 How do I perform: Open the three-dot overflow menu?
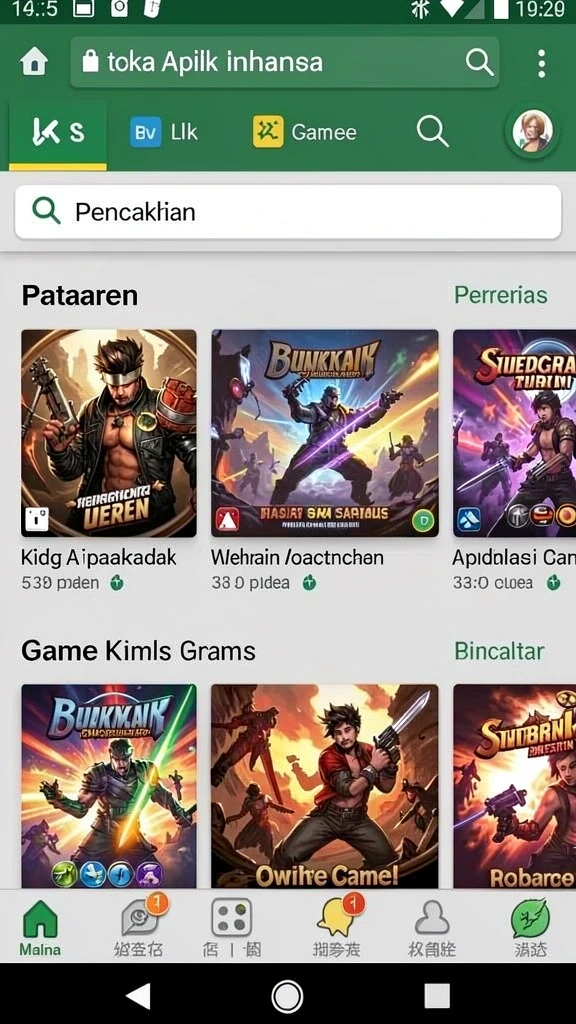(541, 63)
